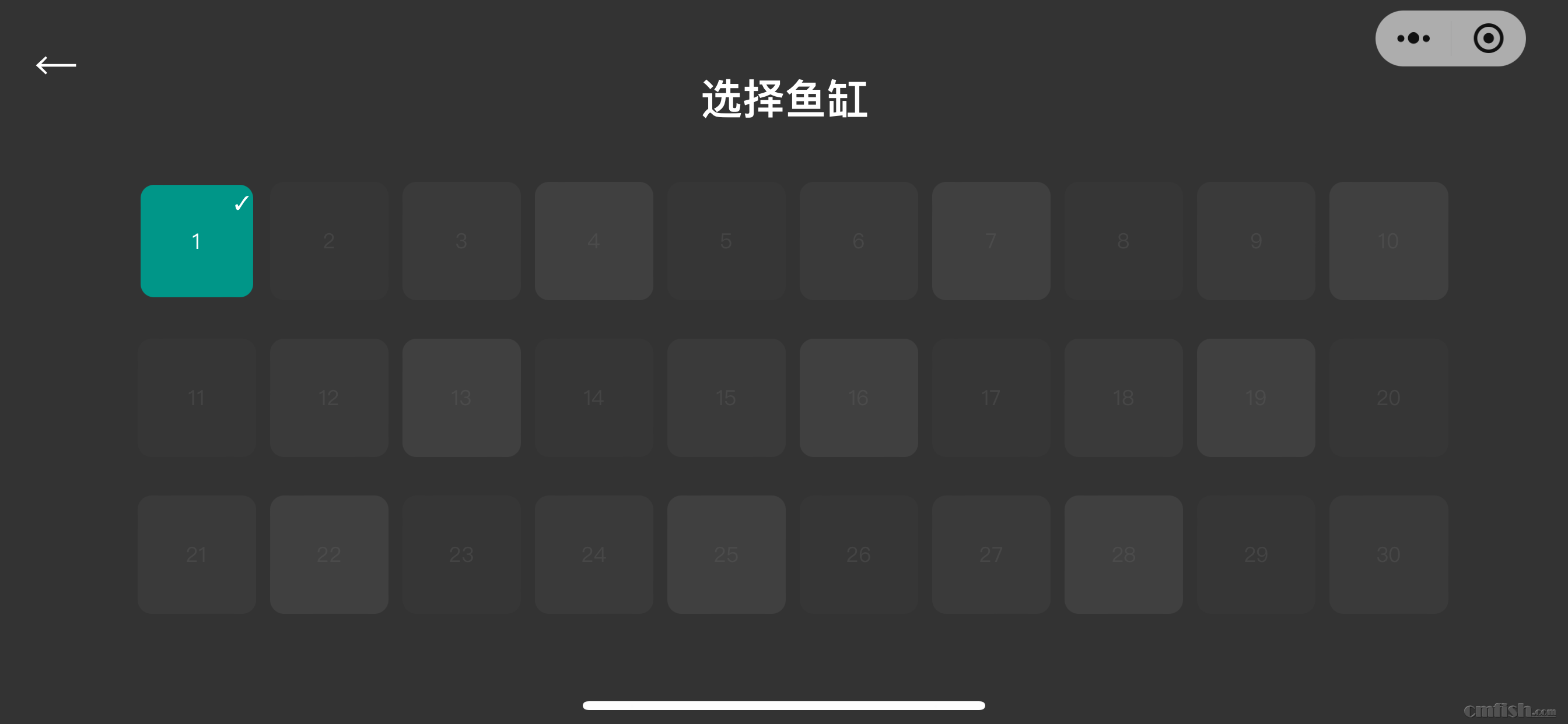Select fish tank number 26
The image size is (1568, 724).
(858, 554)
